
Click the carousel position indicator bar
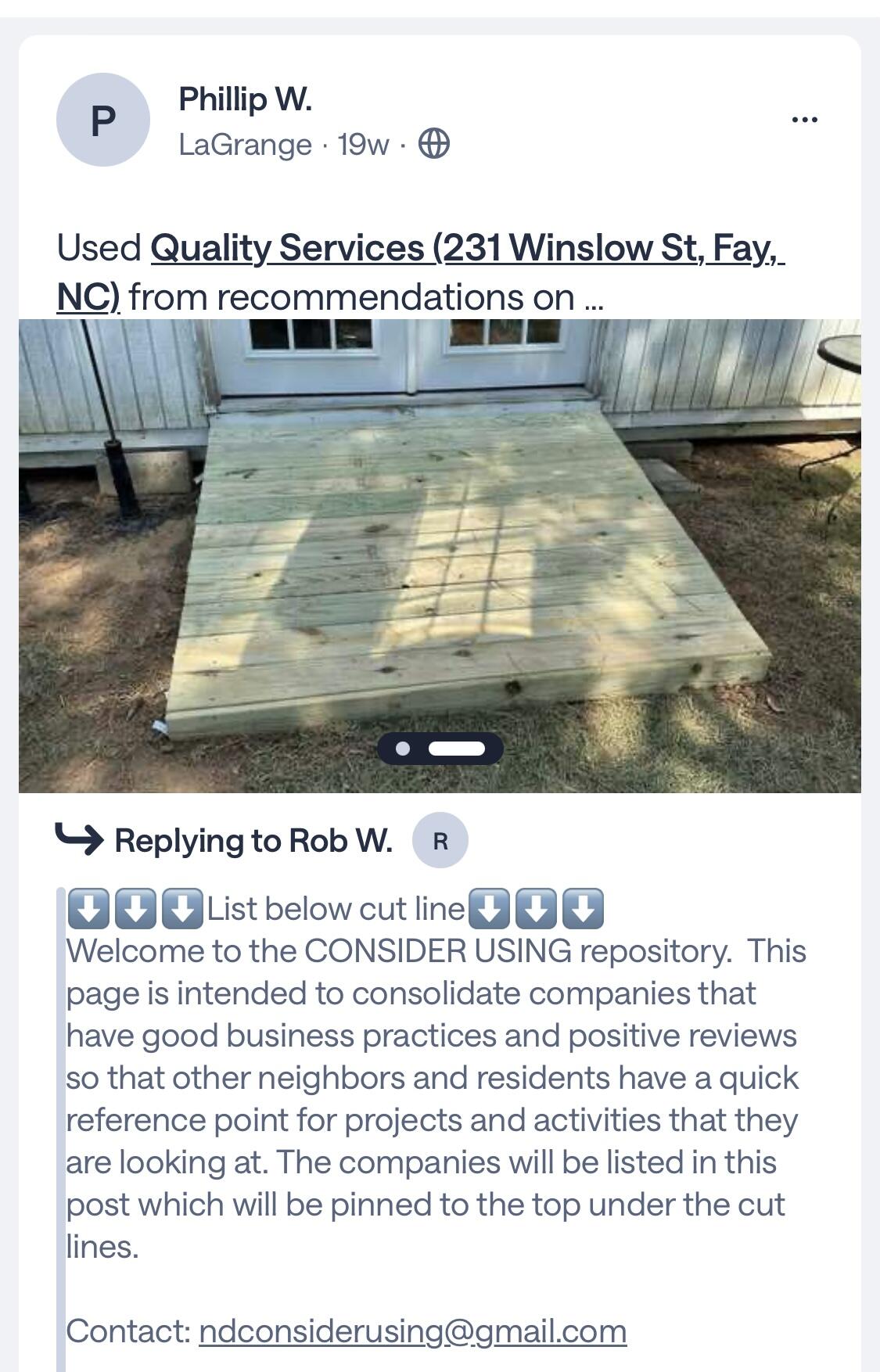440,749
